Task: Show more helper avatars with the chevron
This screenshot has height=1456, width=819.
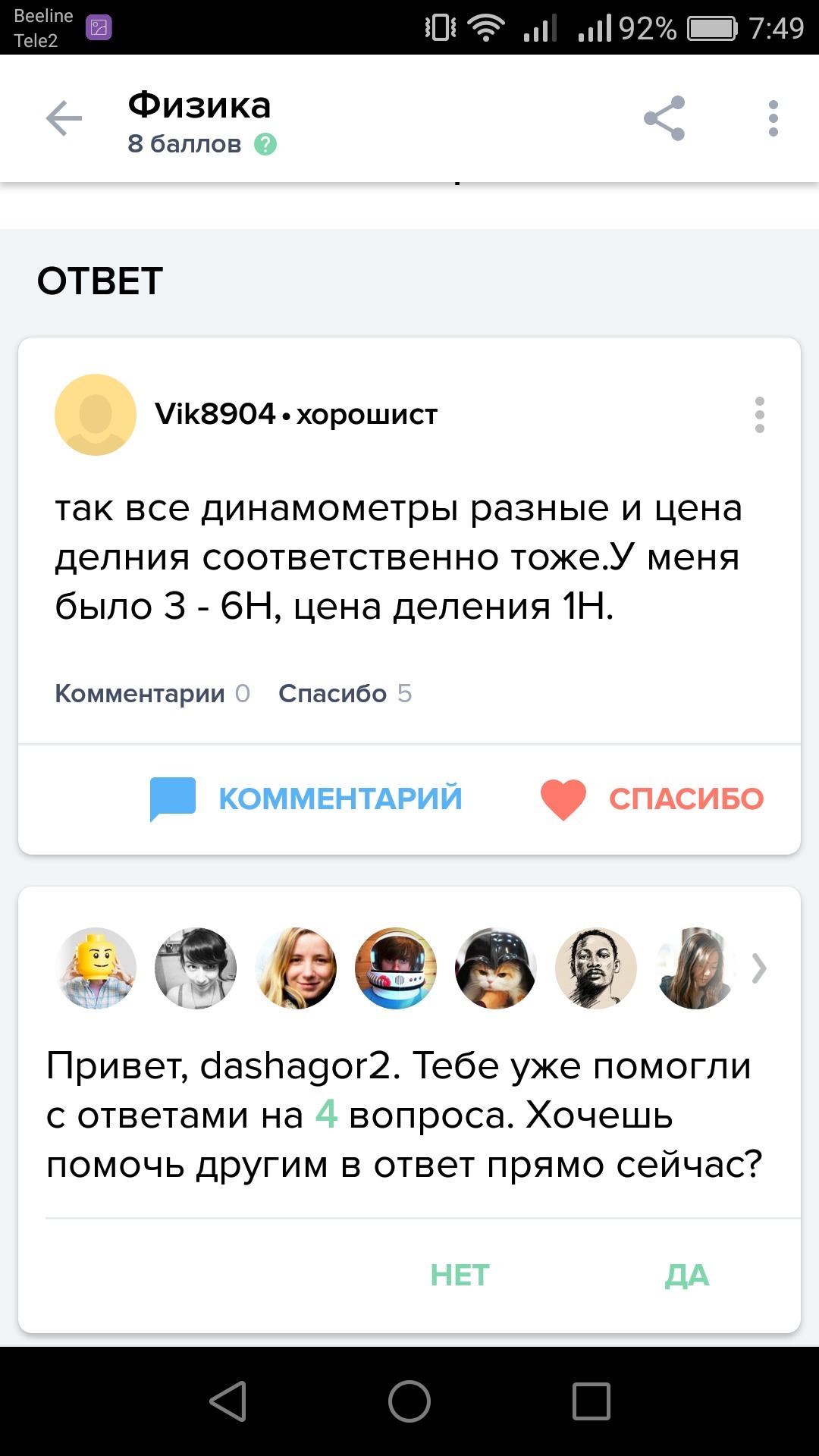Action: [x=758, y=968]
